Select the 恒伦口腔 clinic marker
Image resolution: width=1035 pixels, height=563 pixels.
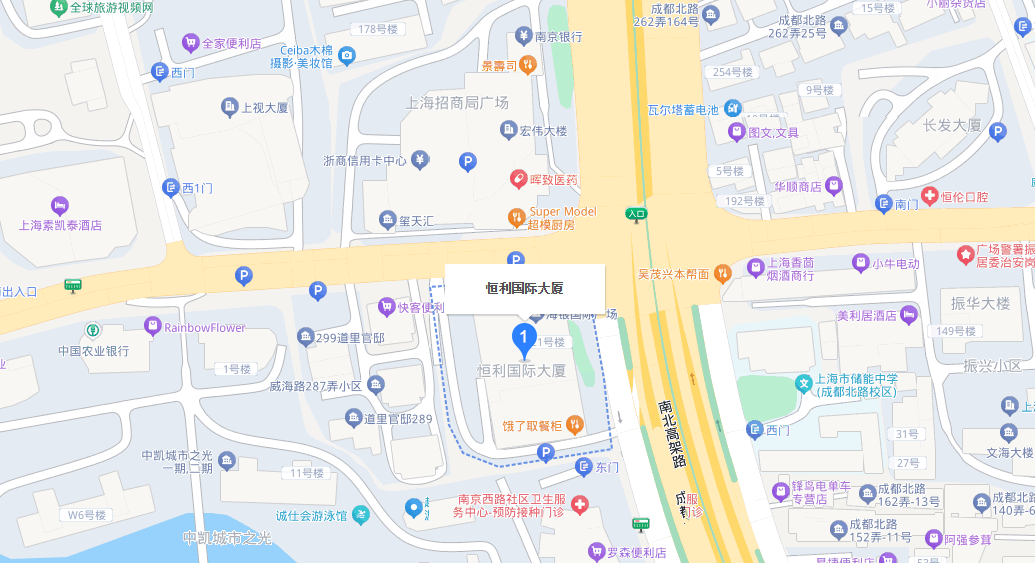click(930, 197)
